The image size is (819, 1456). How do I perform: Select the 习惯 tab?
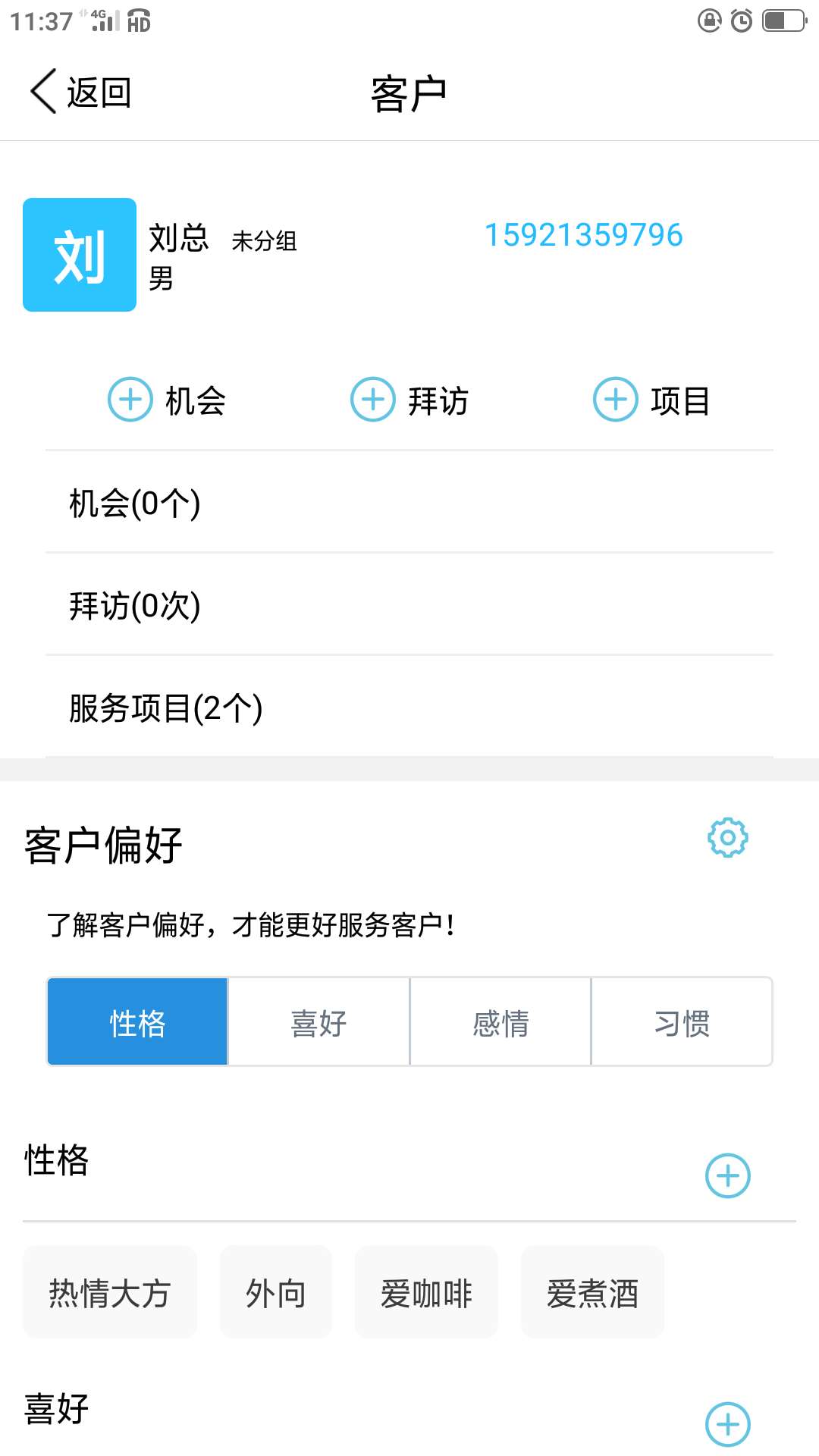(681, 1021)
